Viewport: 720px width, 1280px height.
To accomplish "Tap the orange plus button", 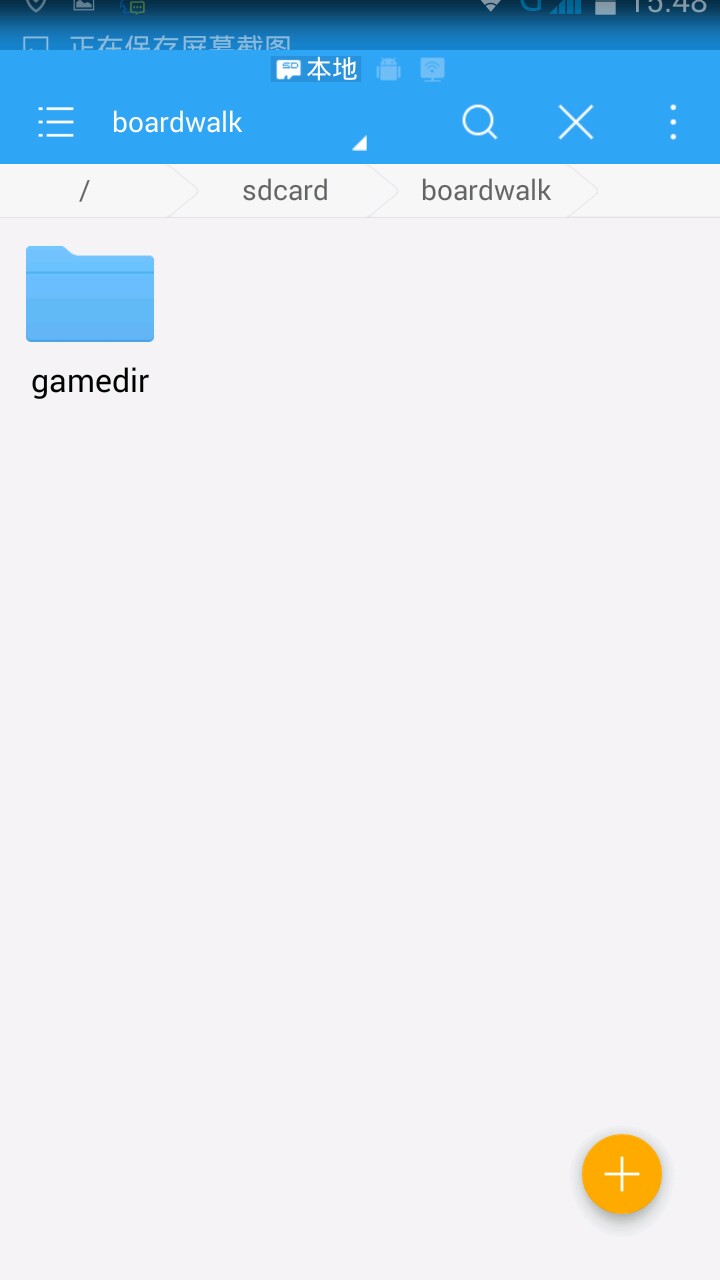I will point(621,1174).
